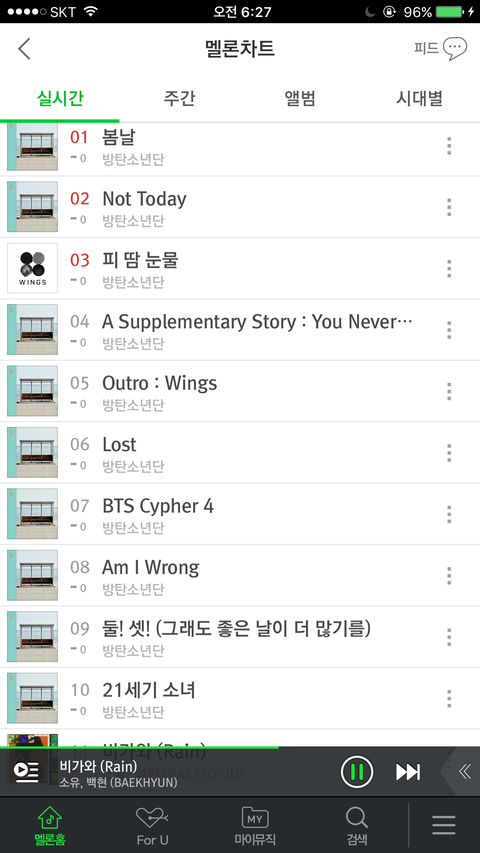Image resolution: width=480 pixels, height=853 pixels.
Task: Open the 검색 search tab
Action: (357, 826)
